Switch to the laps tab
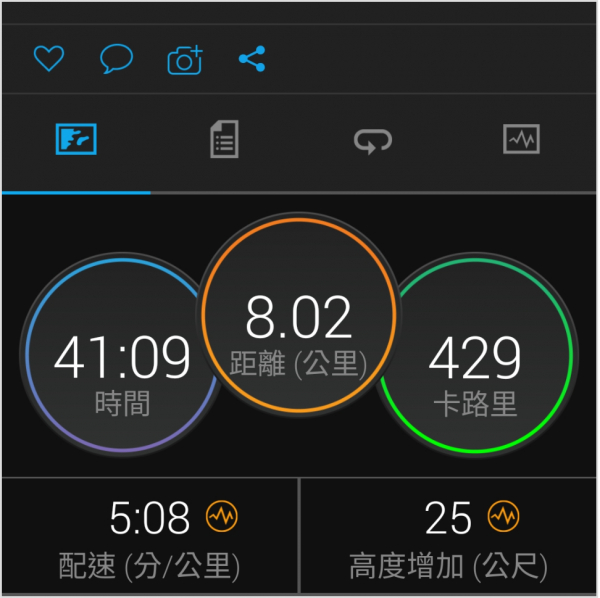Screen dimensions: 600x598 (374, 141)
